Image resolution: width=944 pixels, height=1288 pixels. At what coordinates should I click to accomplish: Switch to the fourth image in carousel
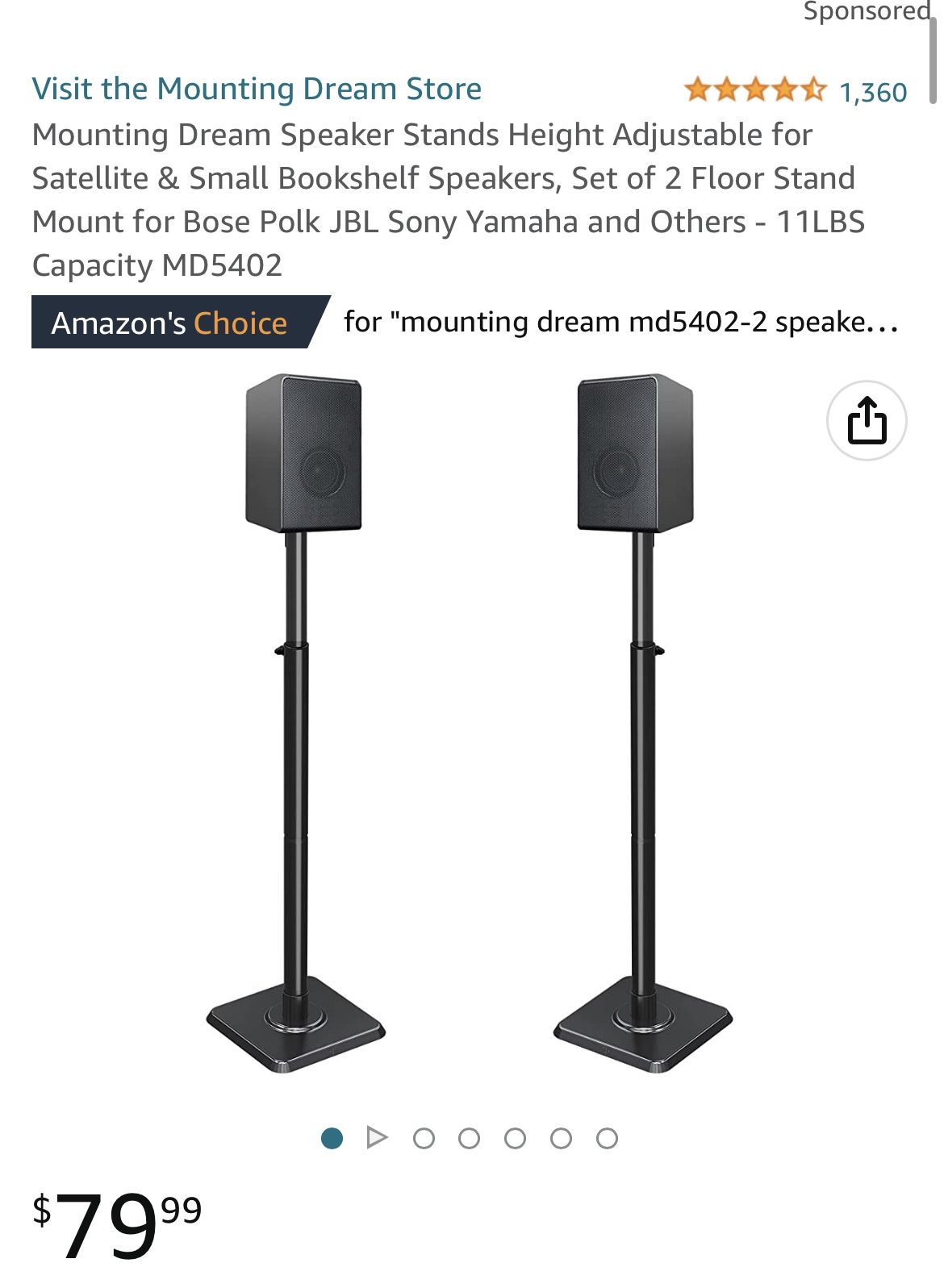(512, 1138)
